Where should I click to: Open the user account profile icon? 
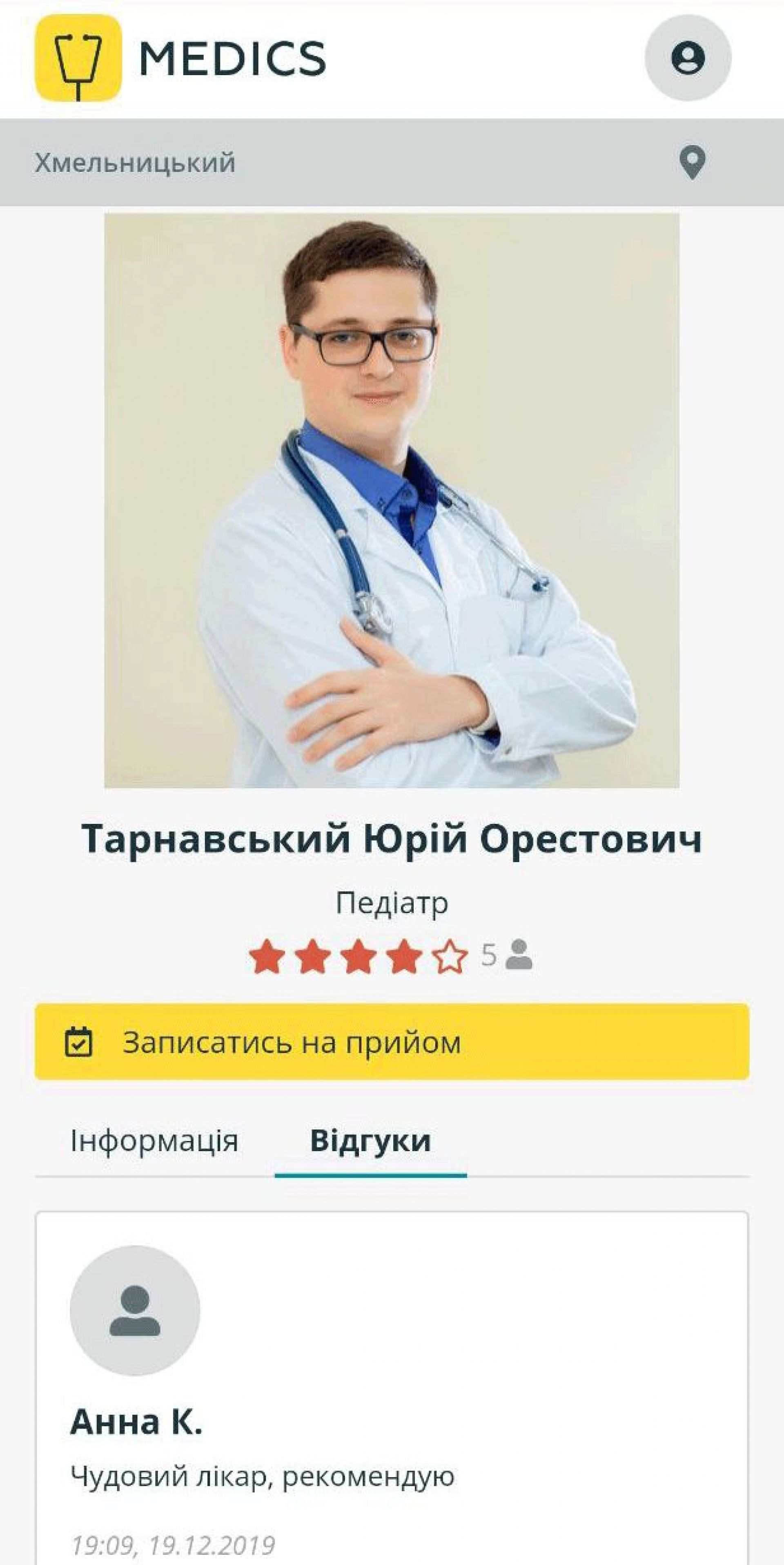pyautogui.click(x=688, y=58)
